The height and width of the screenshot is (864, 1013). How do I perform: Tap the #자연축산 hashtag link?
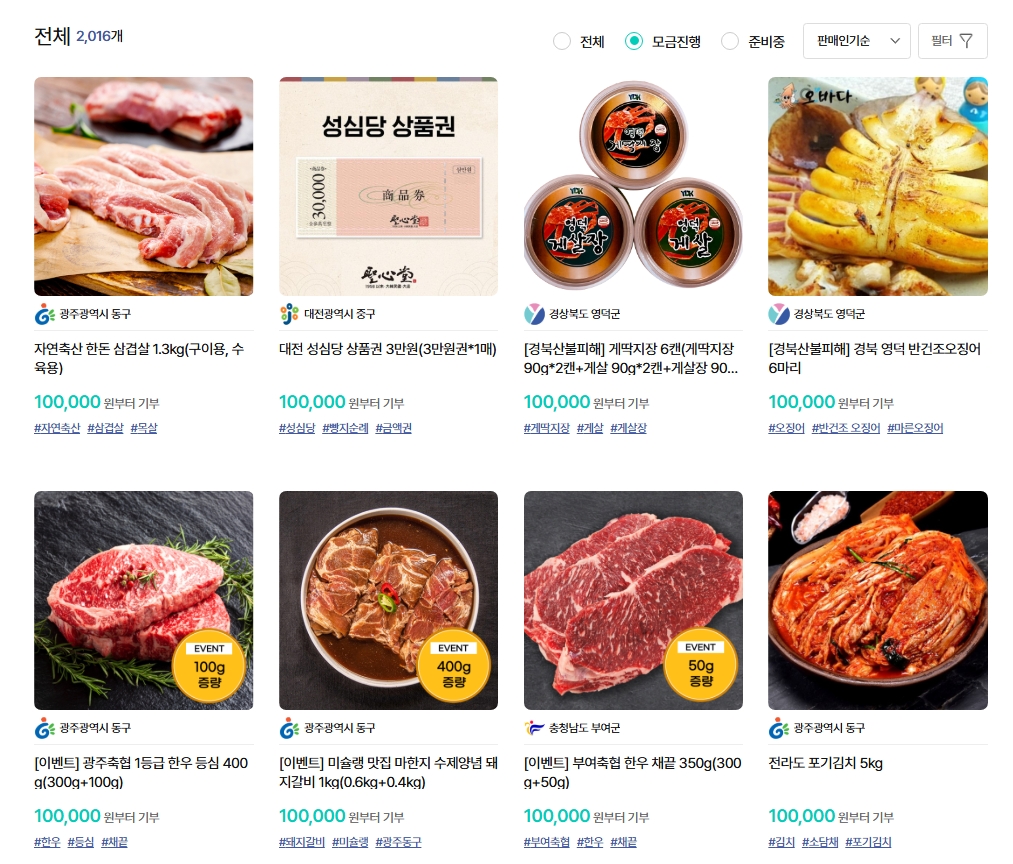[57, 428]
